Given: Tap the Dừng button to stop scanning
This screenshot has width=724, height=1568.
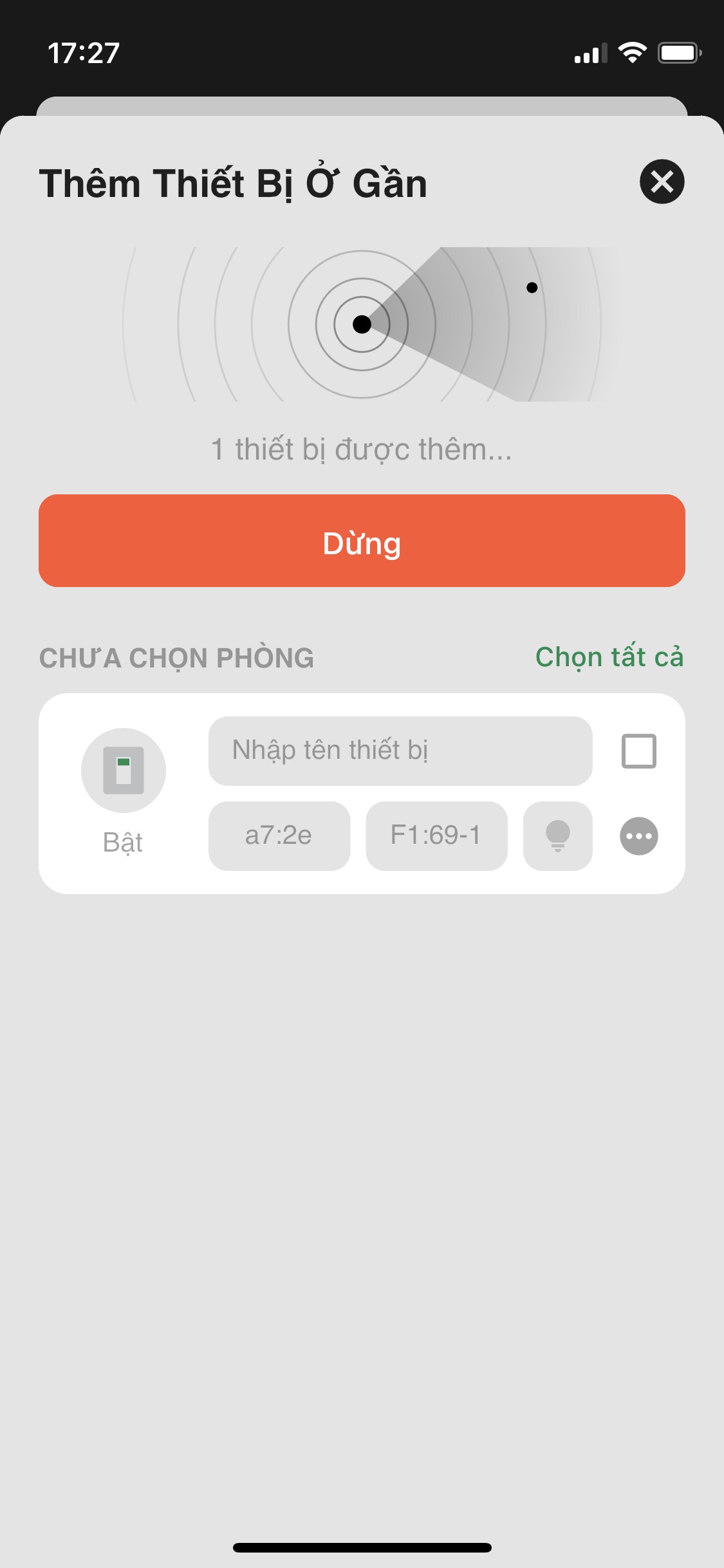Looking at the screenshot, I should click(x=362, y=541).
